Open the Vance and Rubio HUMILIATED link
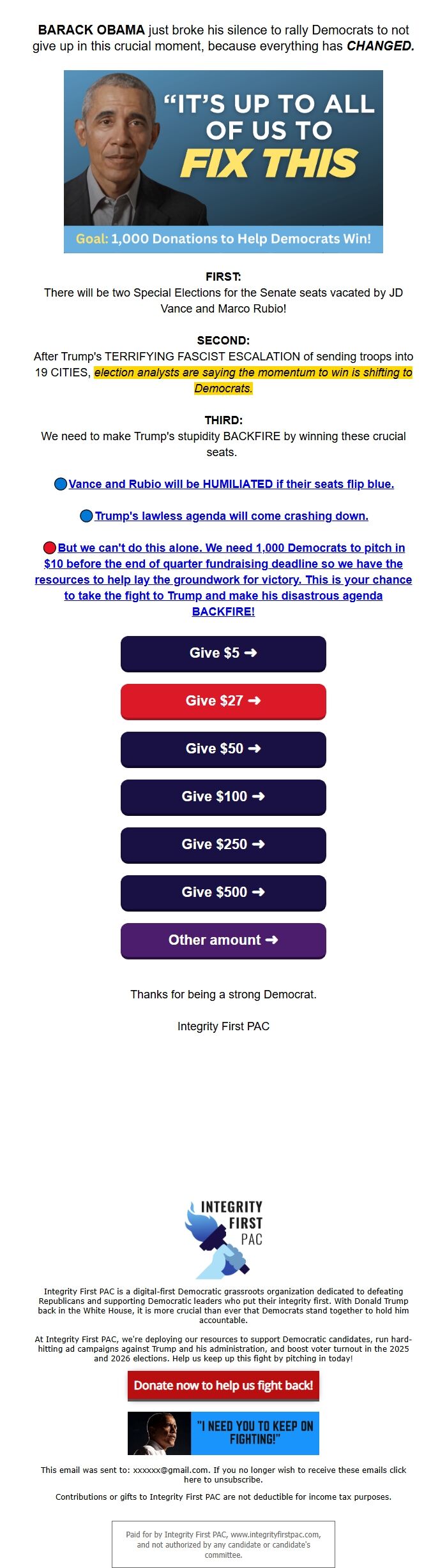Image resolution: width=447 pixels, height=1568 pixels. pyautogui.click(x=231, y=484)
